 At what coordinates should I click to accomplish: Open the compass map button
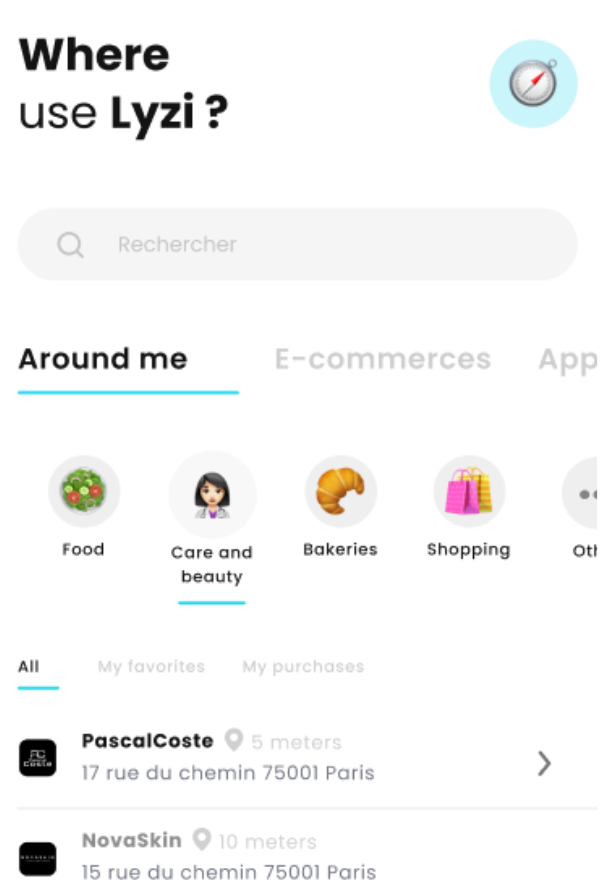pyautogui.click(x=533, y=84)
